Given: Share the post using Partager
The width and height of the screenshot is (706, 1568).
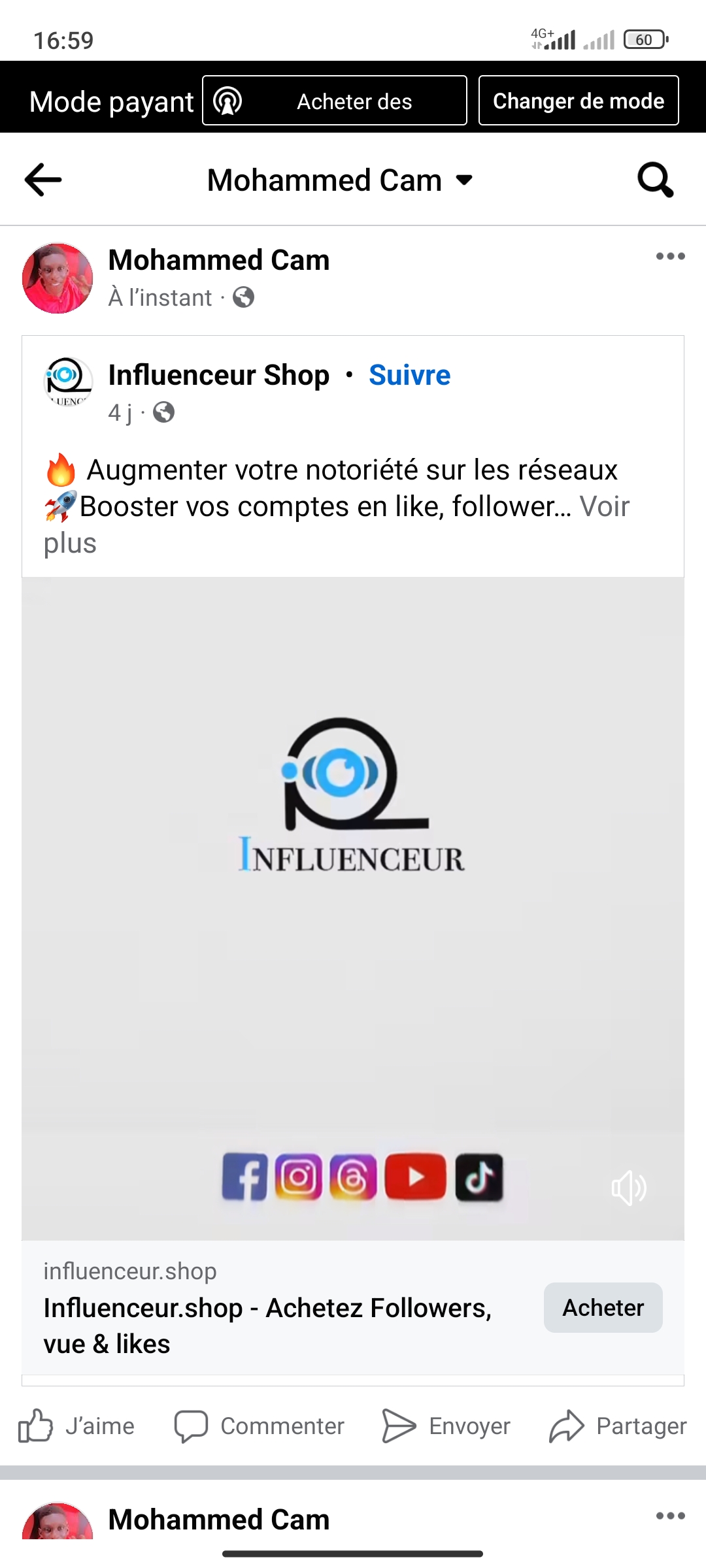Looking at the screenshot, I should coord(618,1426).
